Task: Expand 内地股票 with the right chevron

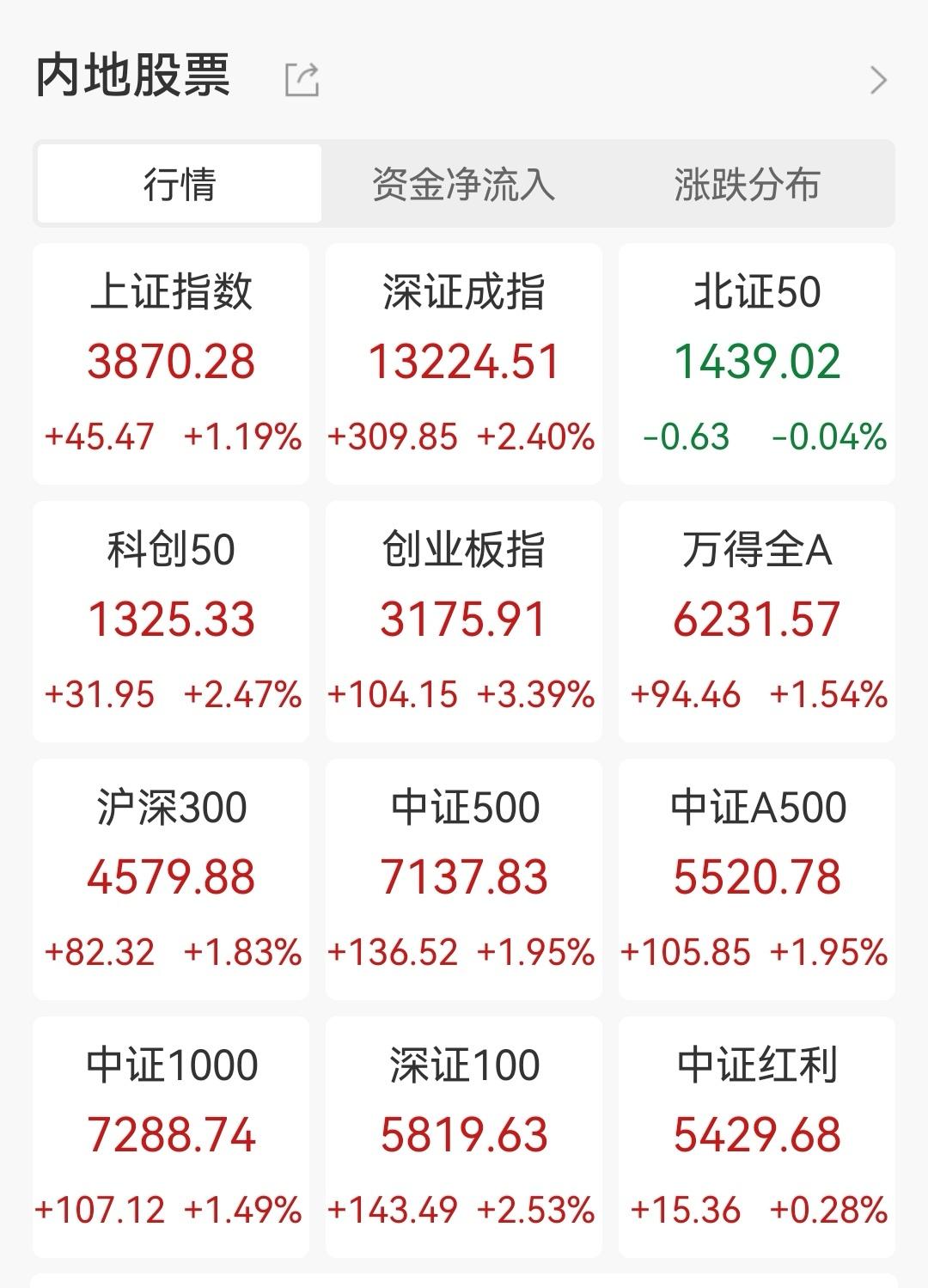Action: coord(878,80)
